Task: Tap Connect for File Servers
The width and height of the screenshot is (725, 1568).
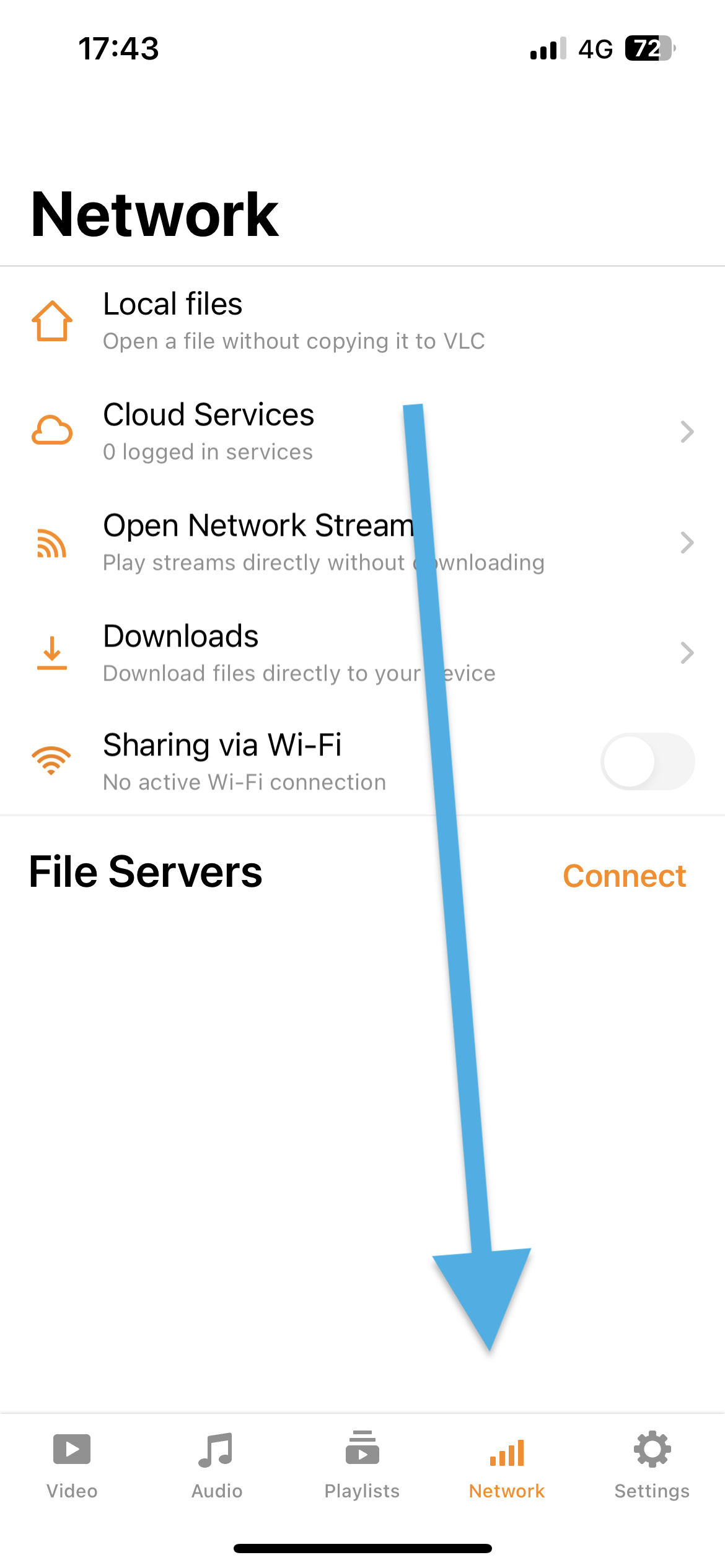Action: tap(624, 876)
